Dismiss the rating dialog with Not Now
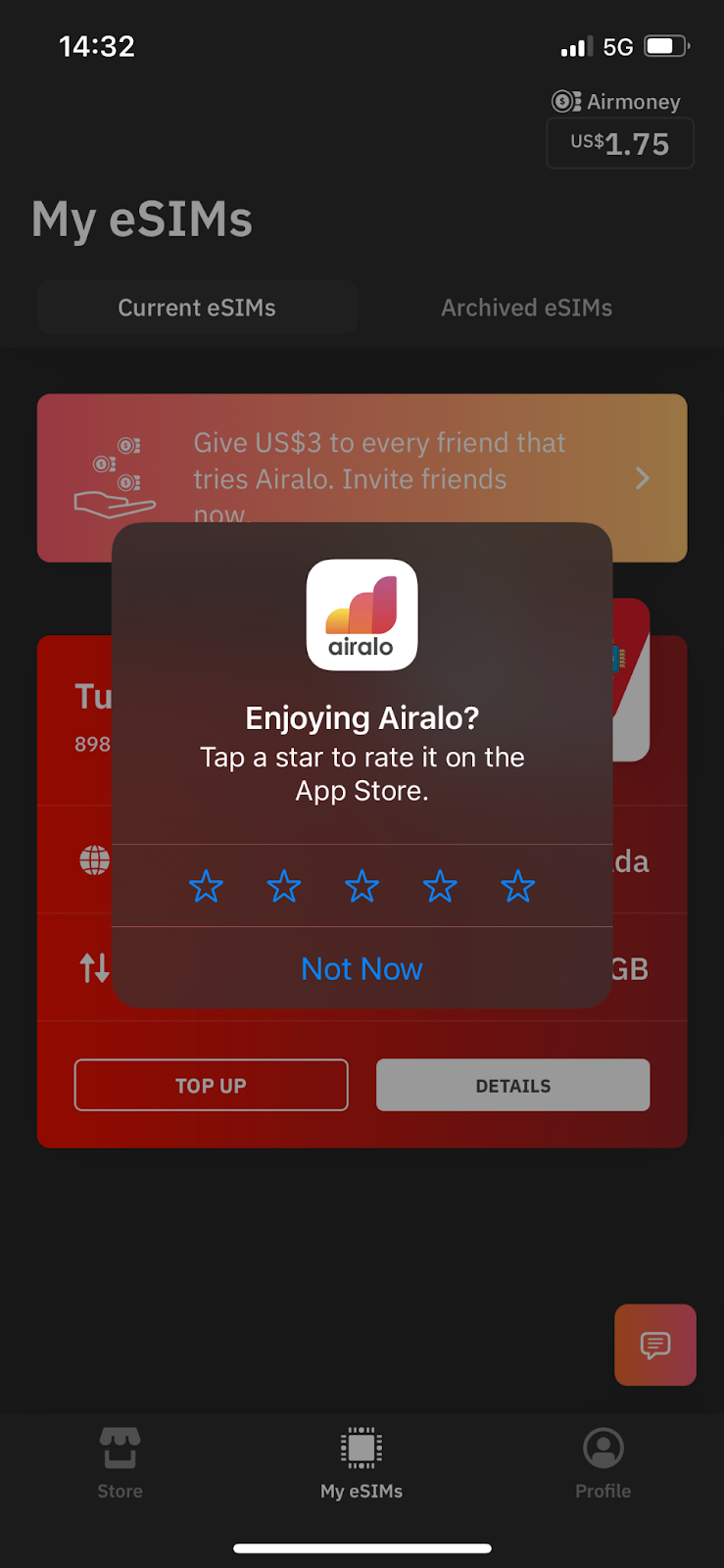 point(362,968)
